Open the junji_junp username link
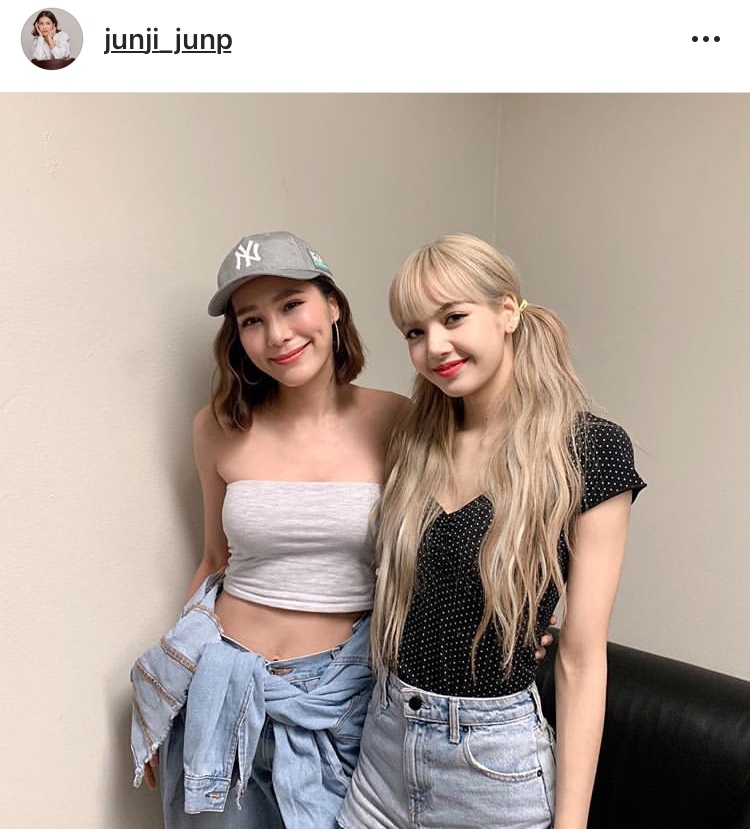Image resolution: width=750 pixels, height=829 pixels. (x=167, y=40)
